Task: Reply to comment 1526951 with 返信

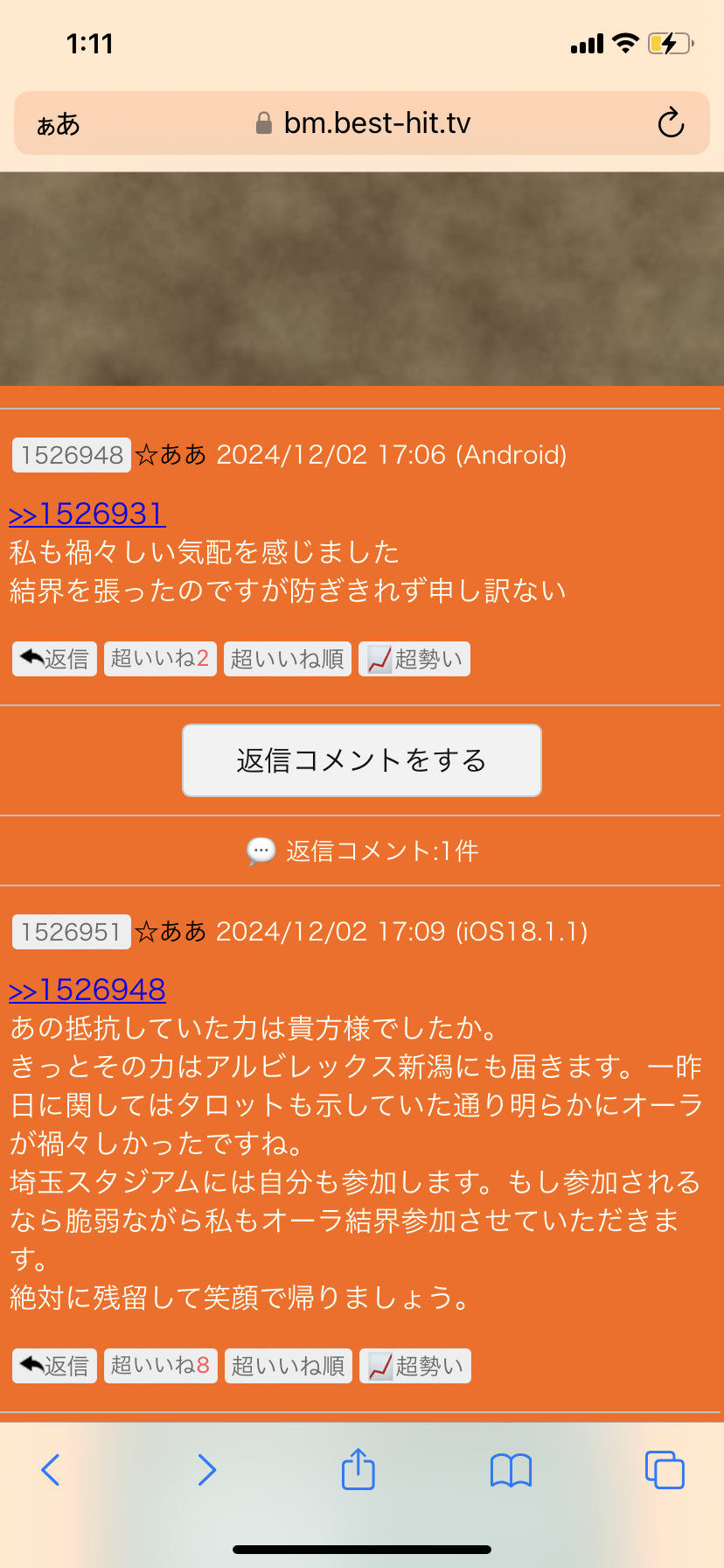Action: [54, 1365]
